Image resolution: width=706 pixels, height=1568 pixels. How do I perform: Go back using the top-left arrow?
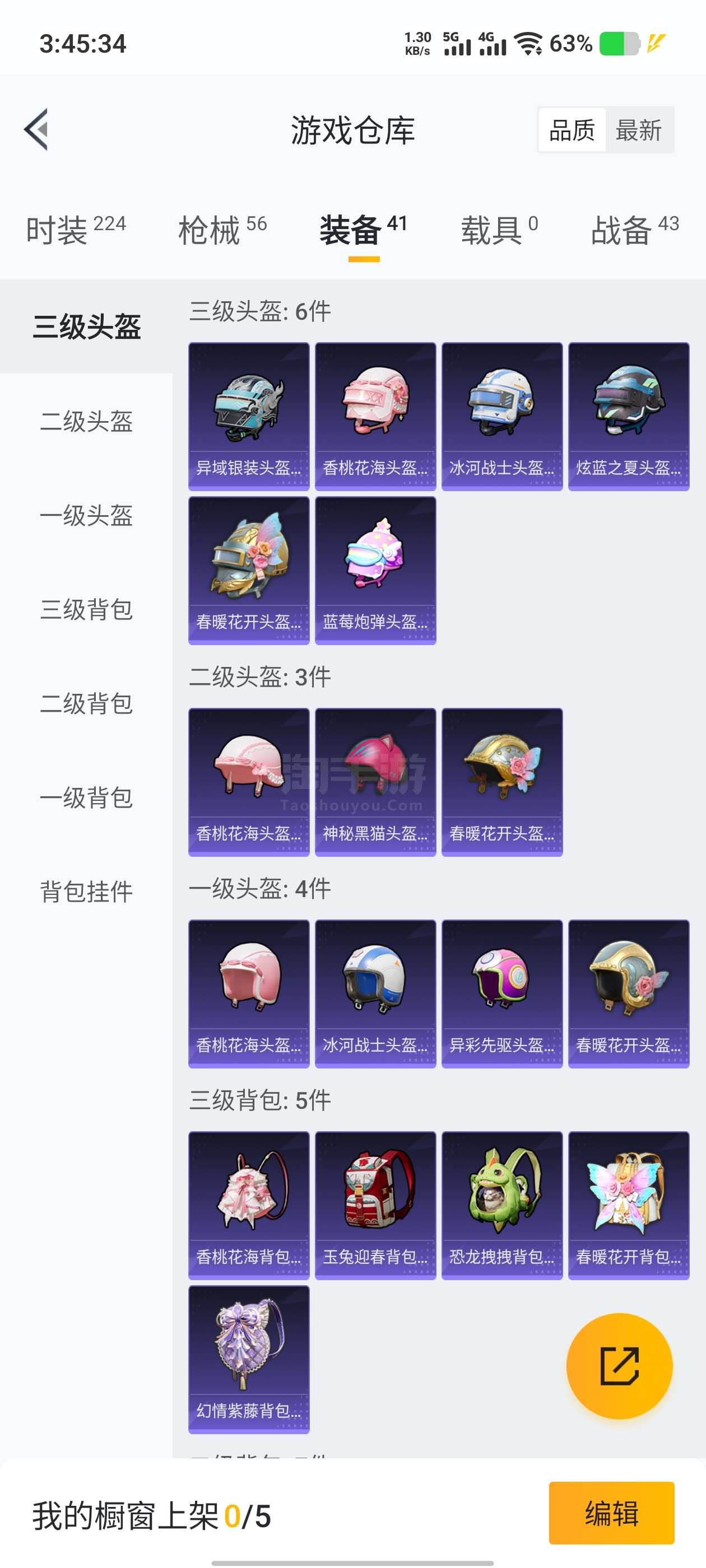(36, 129)
